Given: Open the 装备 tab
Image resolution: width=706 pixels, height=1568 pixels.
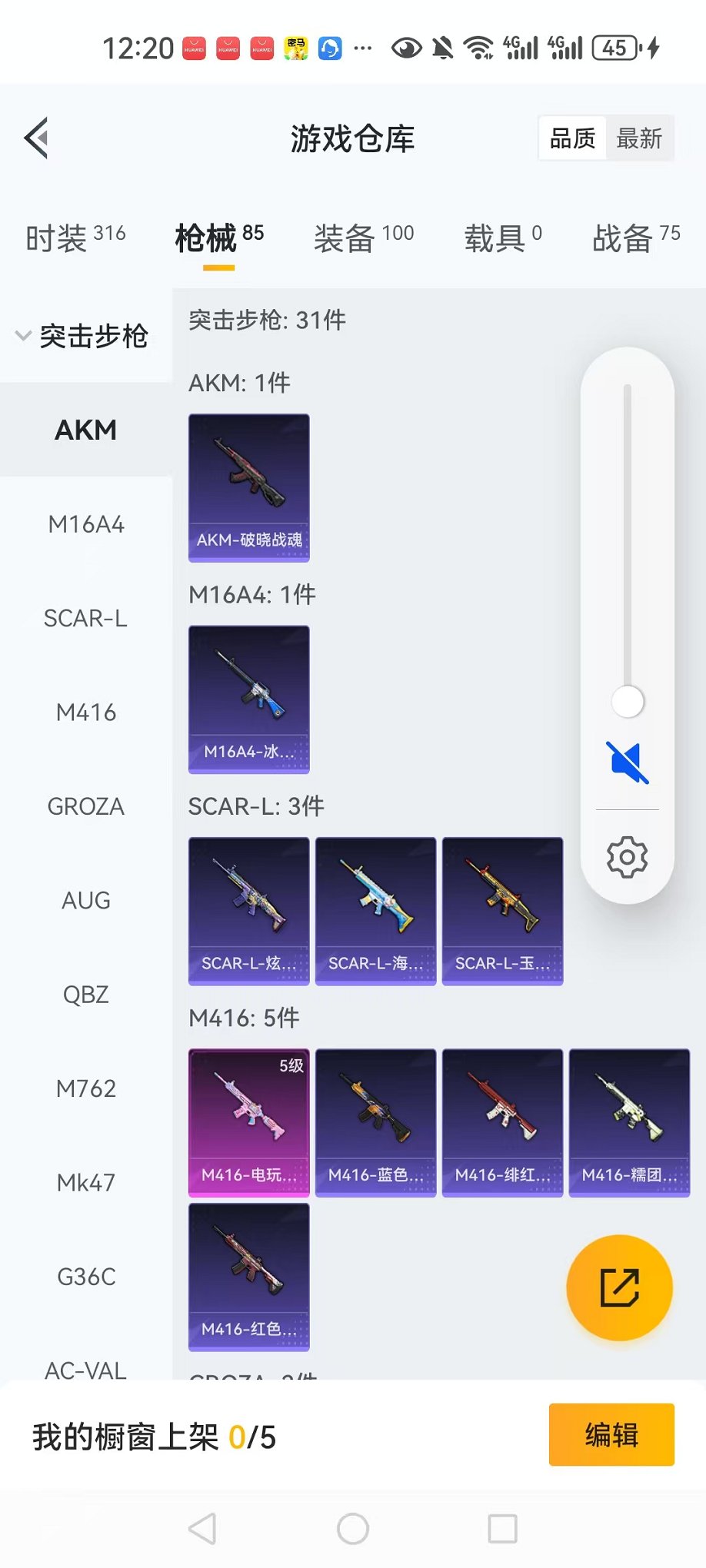Looking at the screenshot, I should click(364, 237).
